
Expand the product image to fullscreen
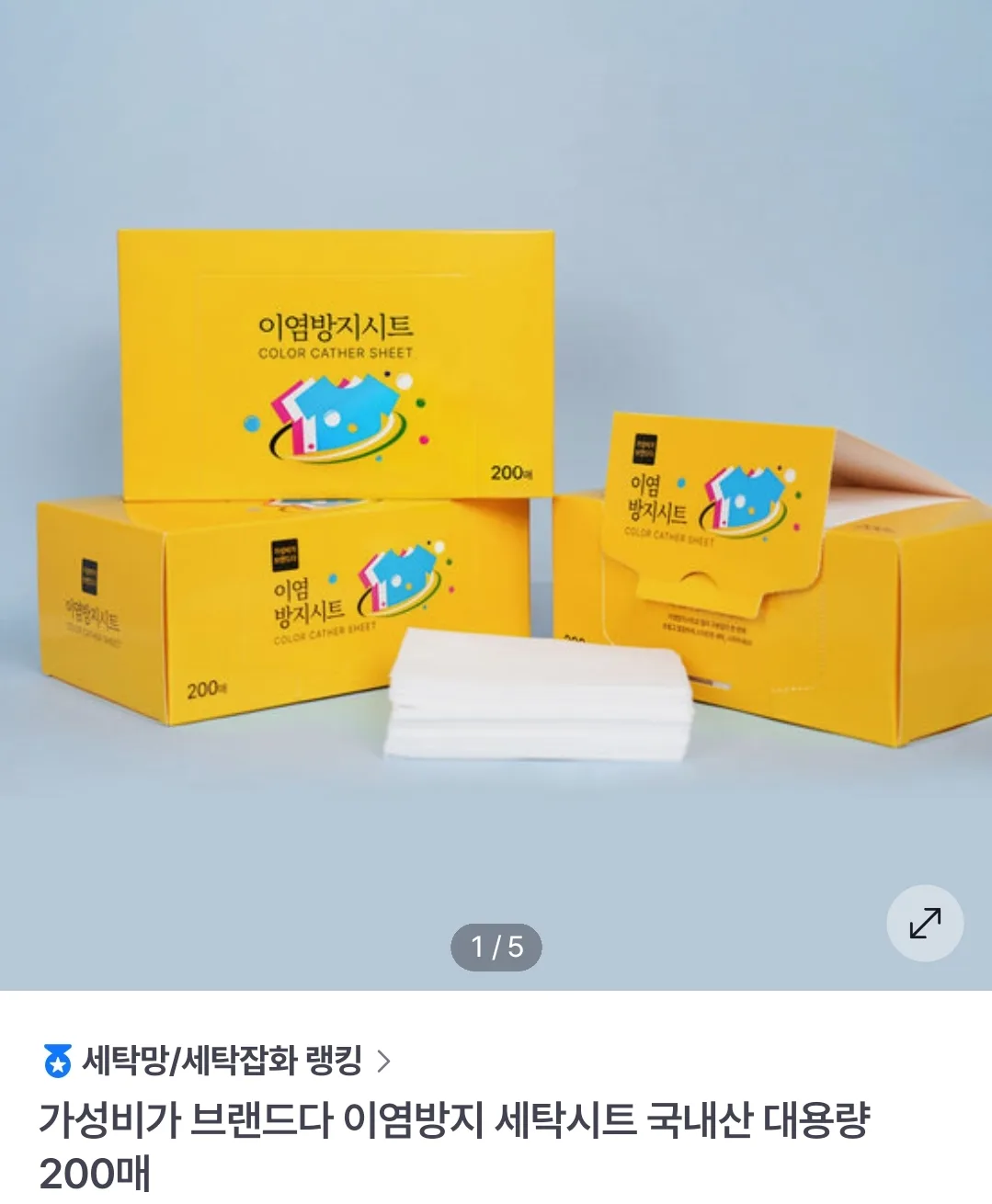(925, 923)
